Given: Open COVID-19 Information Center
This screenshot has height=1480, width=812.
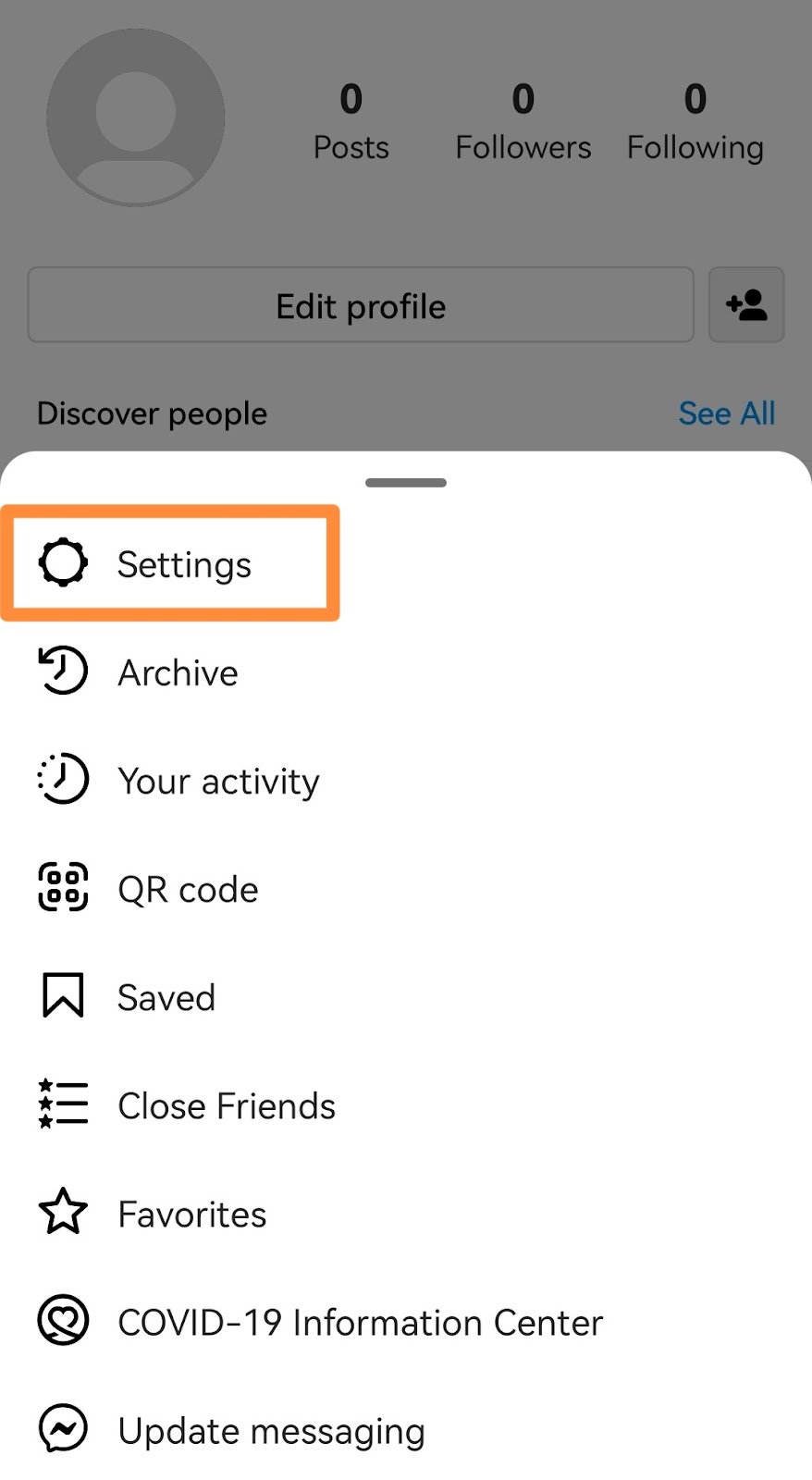Looking at the screenshot, I should (359, 1323).
